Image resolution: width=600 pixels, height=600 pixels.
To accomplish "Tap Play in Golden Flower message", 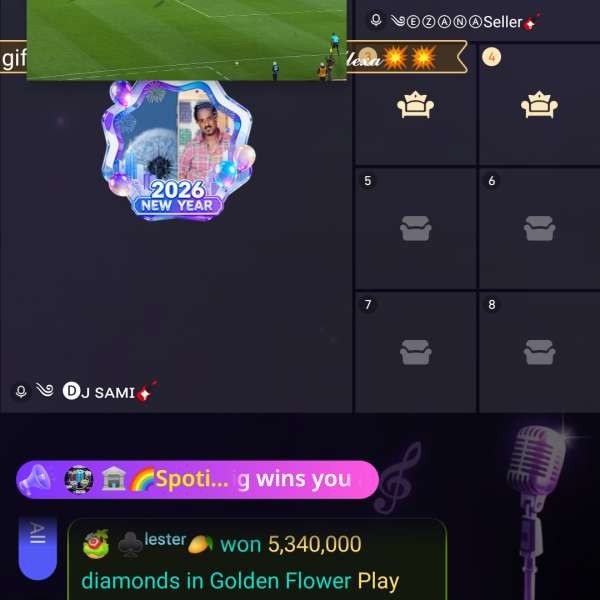I will (378, 580).
